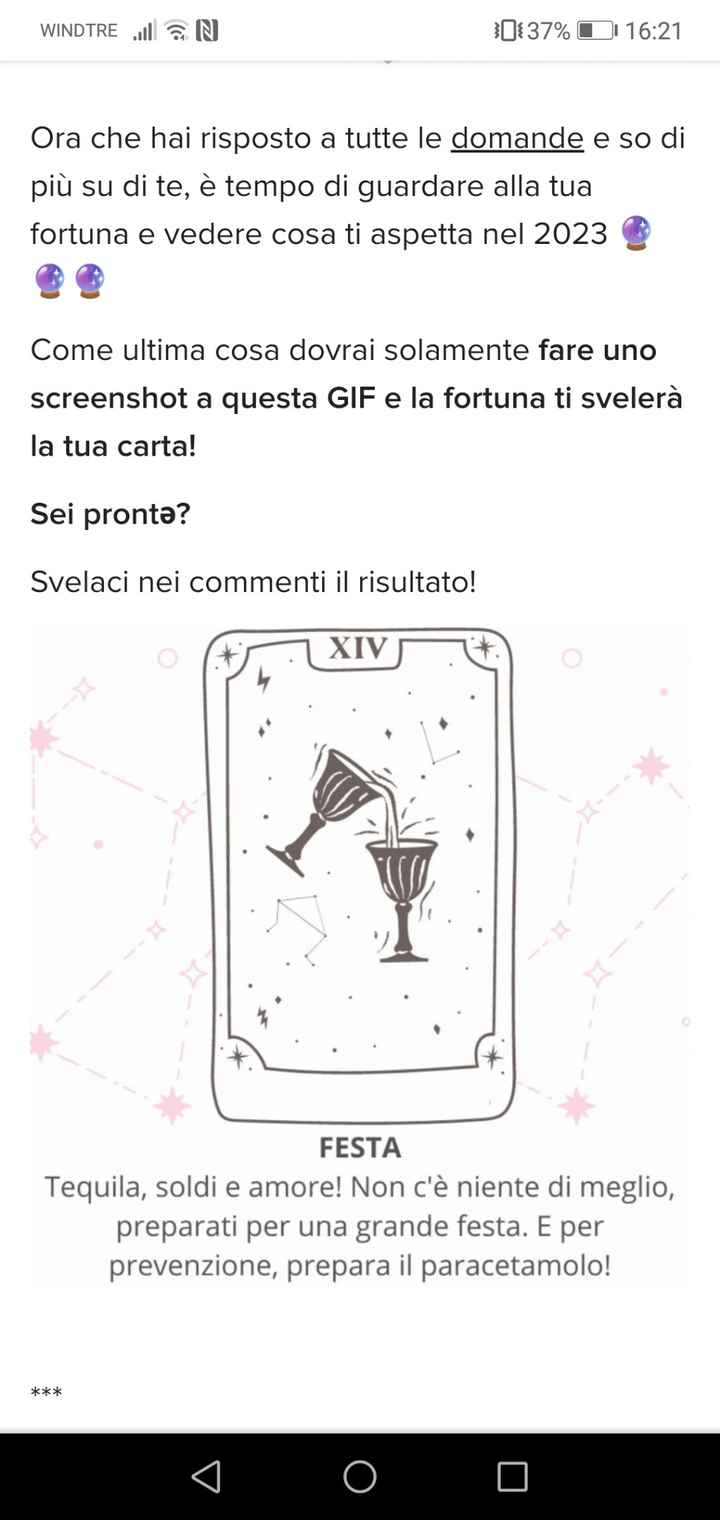The height and width of the screenshot is (1520, 720).
Task: Select the cellular signal strength icon
Action: pos(144,30)
